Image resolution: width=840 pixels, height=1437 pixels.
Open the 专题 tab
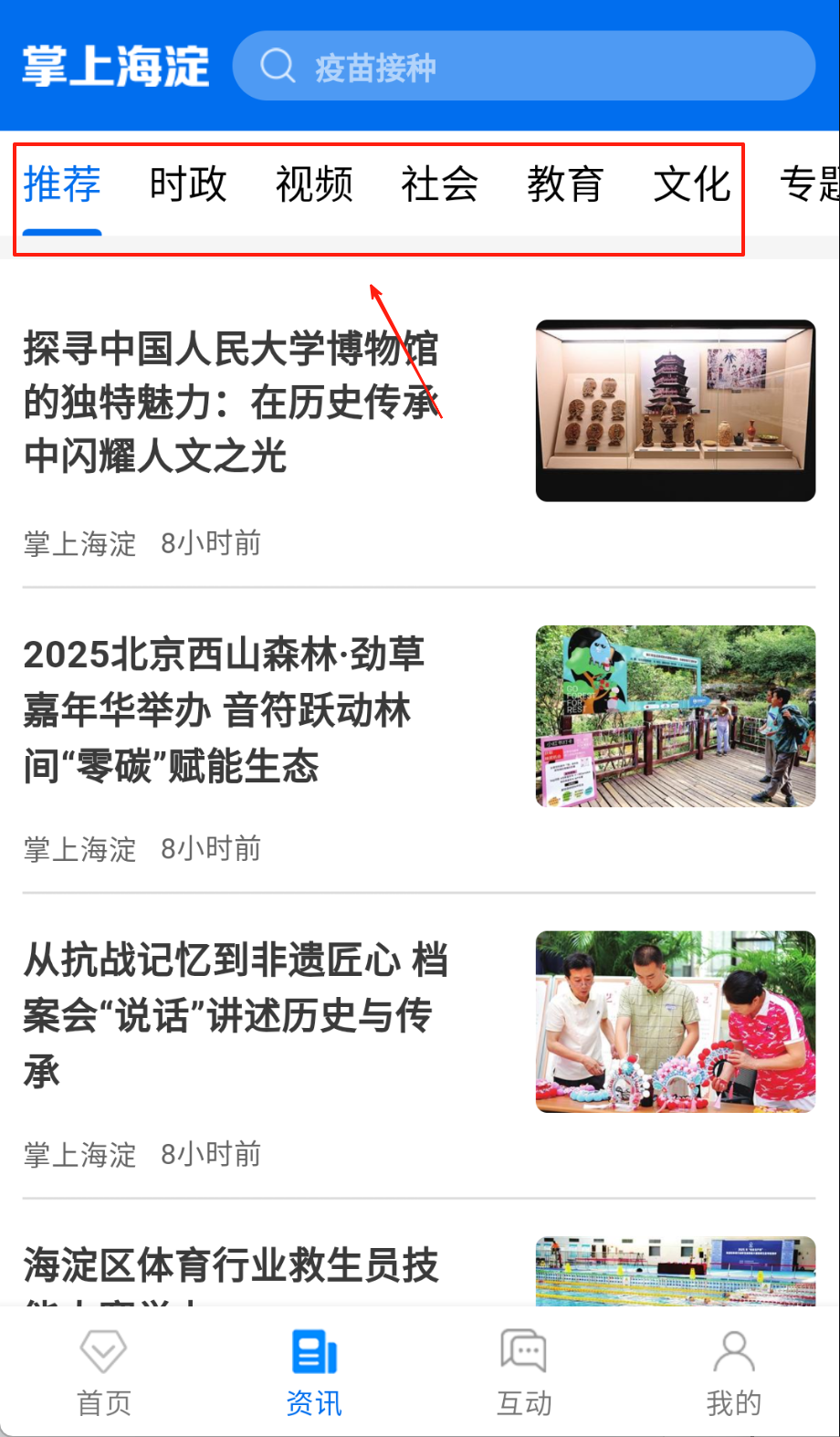point(809,184)
